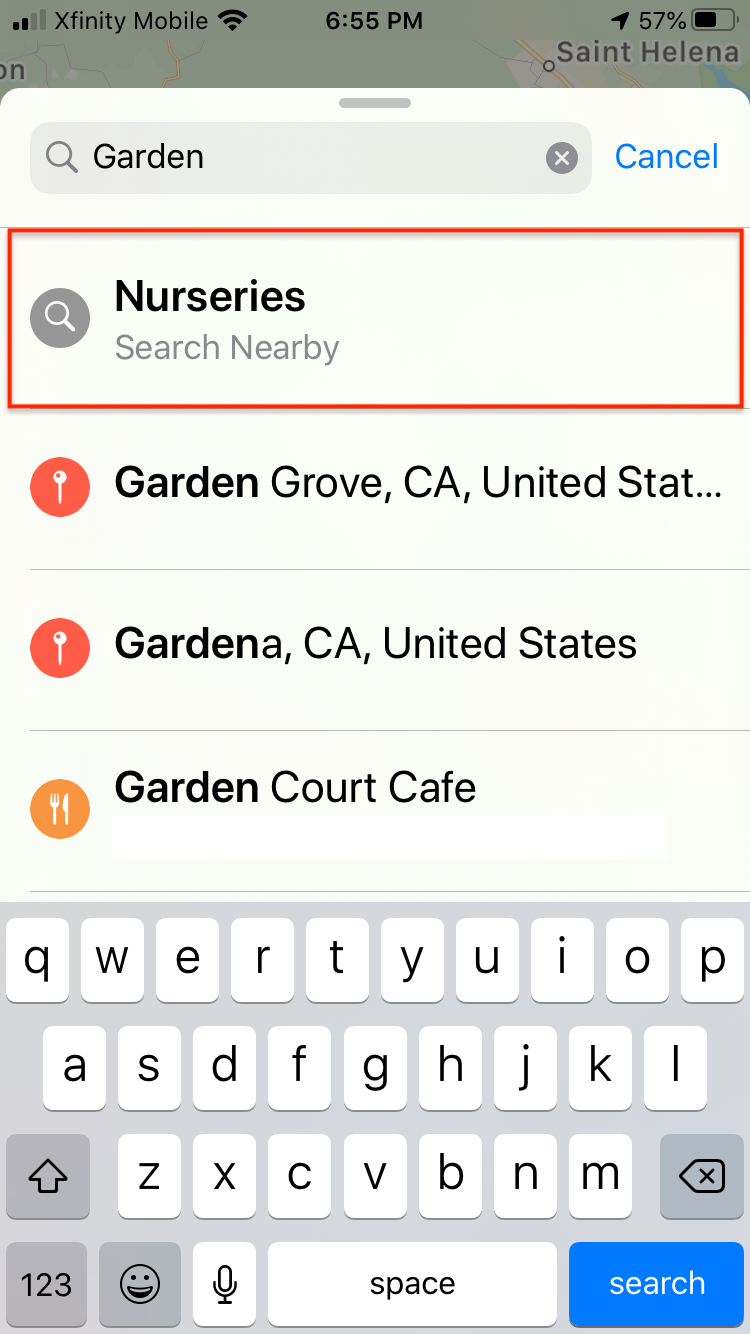
Task: Tap the Garden search field
Action: pos(311,157)
